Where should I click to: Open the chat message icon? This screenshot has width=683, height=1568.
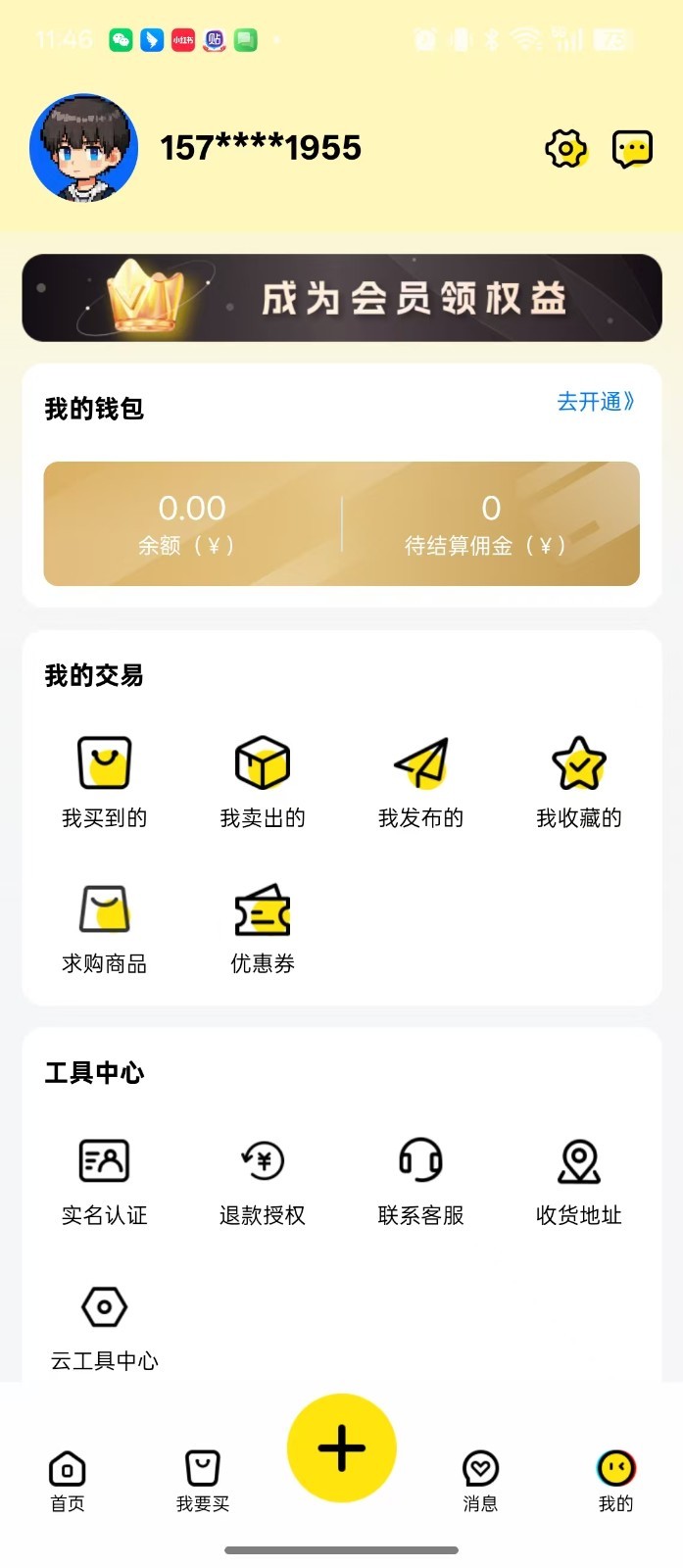click(x=632, y=149)
